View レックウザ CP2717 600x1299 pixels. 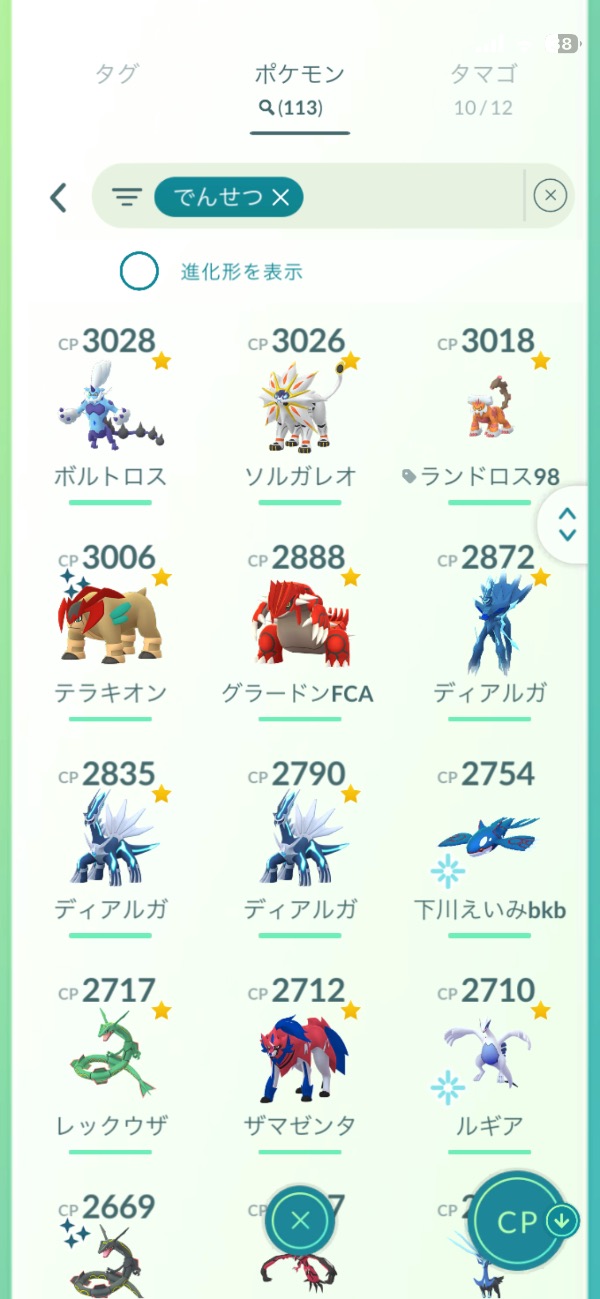[x=110, y=1060]
